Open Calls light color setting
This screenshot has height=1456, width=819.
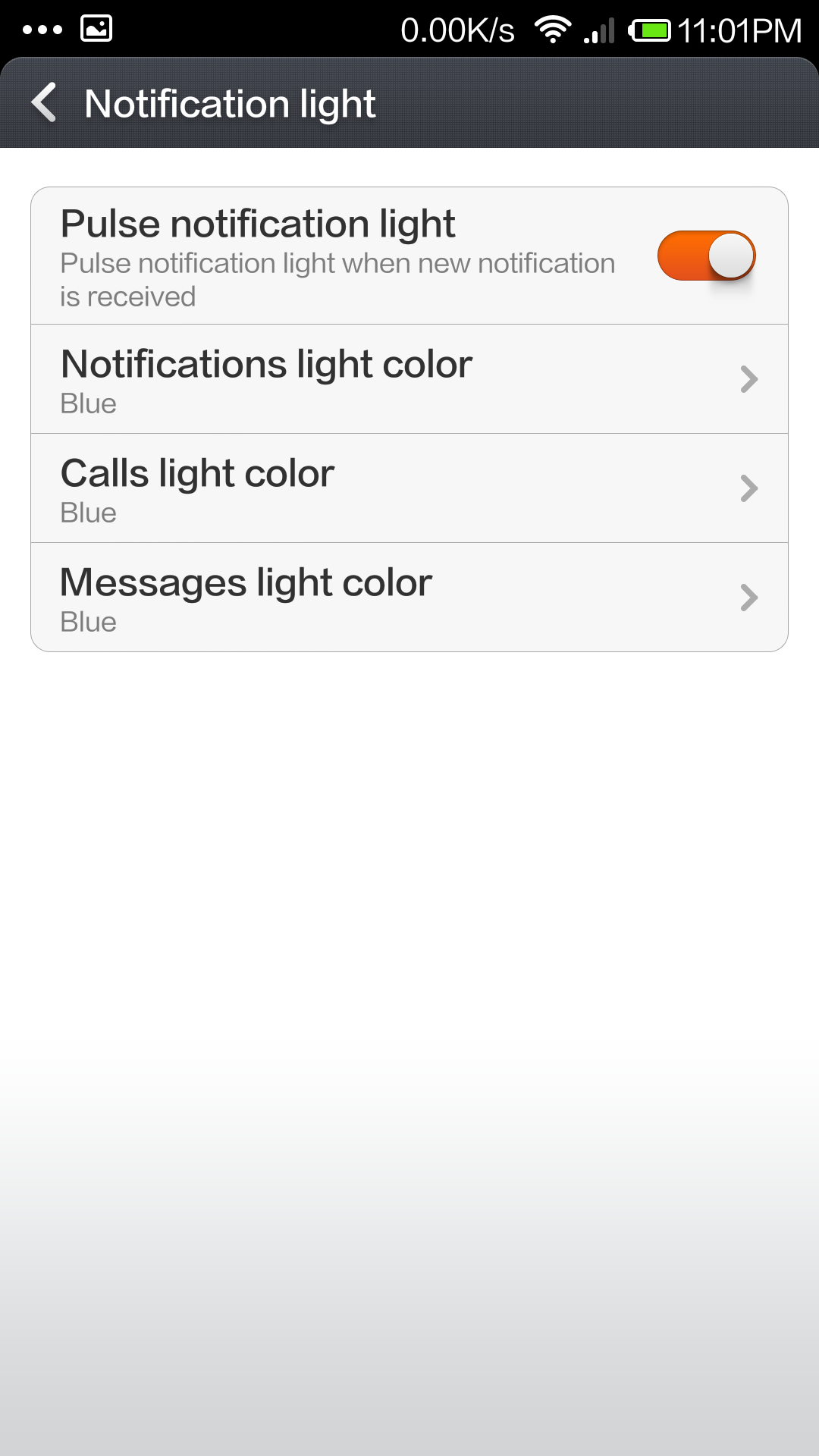point(409,488)
